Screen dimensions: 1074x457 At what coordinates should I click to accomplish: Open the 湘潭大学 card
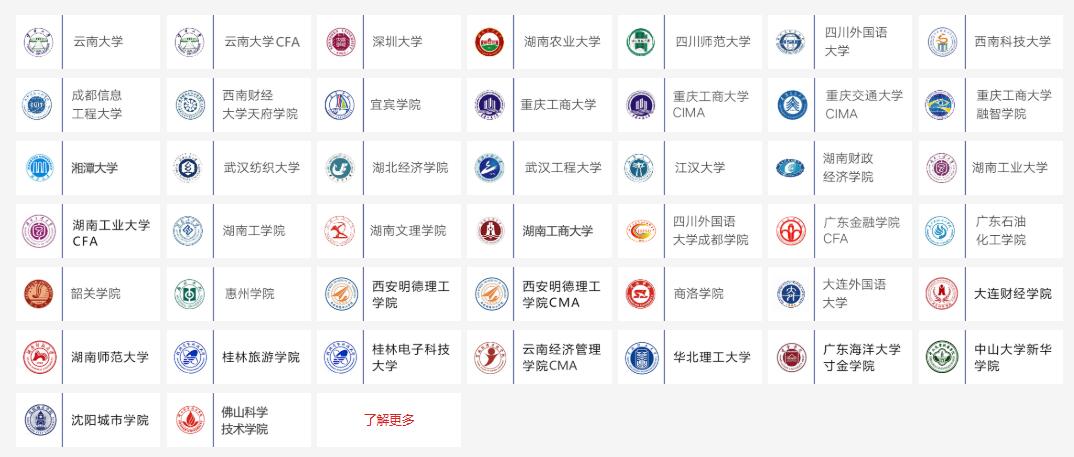pyautogui.click(x=88, y=168)
